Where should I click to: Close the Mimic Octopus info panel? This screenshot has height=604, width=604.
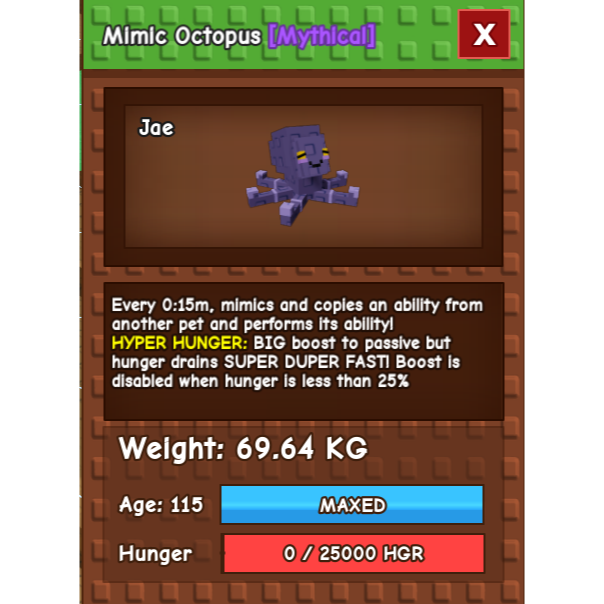[x=484, y=35]
